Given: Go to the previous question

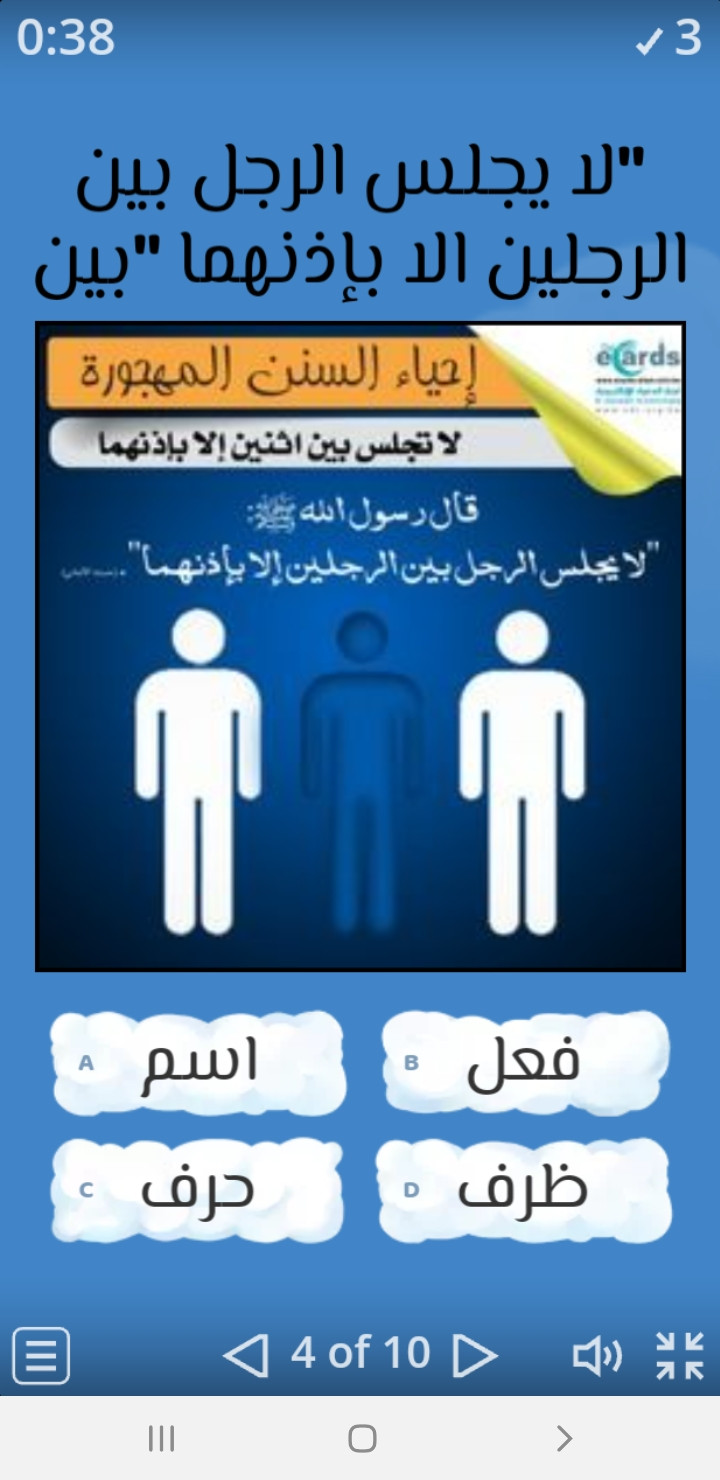Looking at the screenshot, I should [x=246, y=1356].
